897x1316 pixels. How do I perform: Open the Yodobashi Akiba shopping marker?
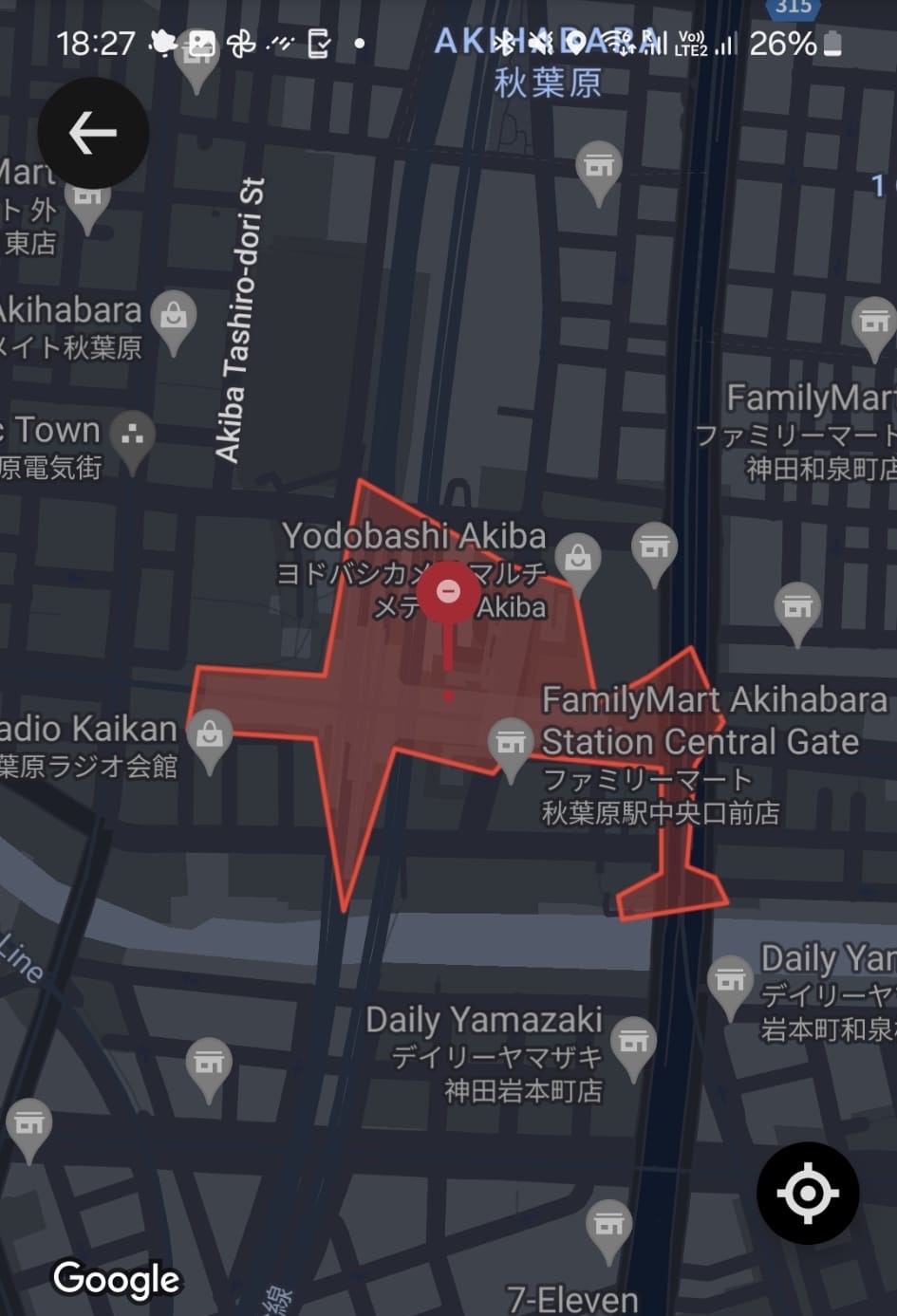tap(577, 557)
